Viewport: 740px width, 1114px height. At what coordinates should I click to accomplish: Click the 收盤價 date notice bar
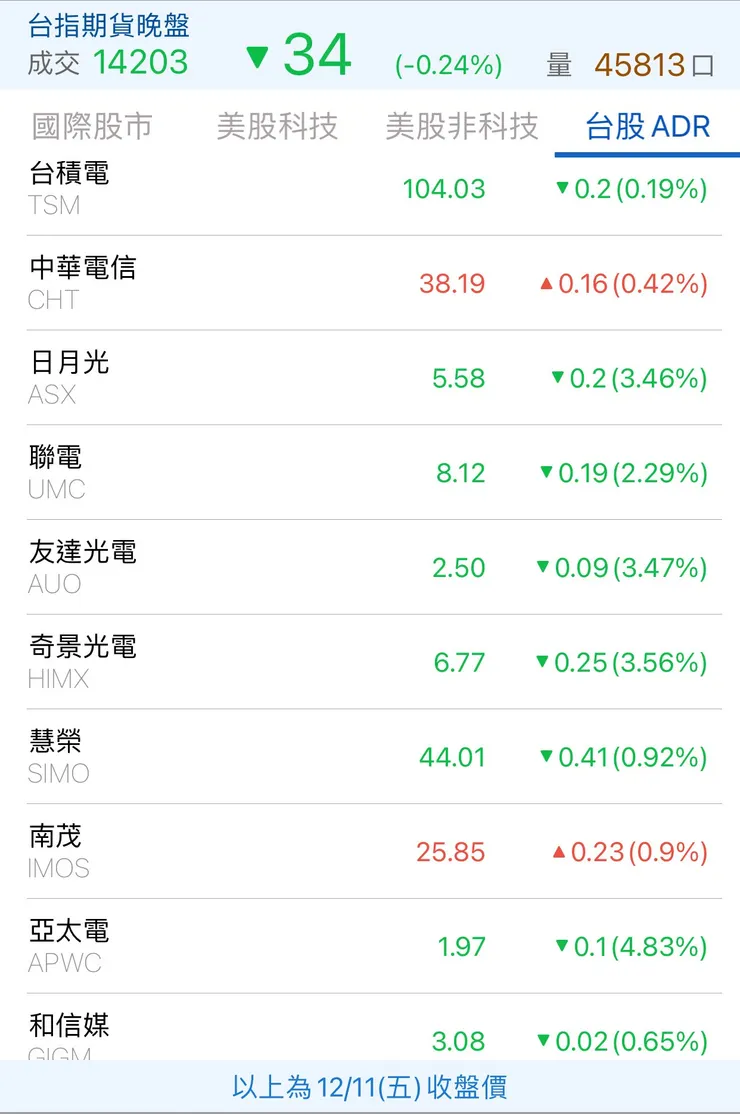point(370,1087)
